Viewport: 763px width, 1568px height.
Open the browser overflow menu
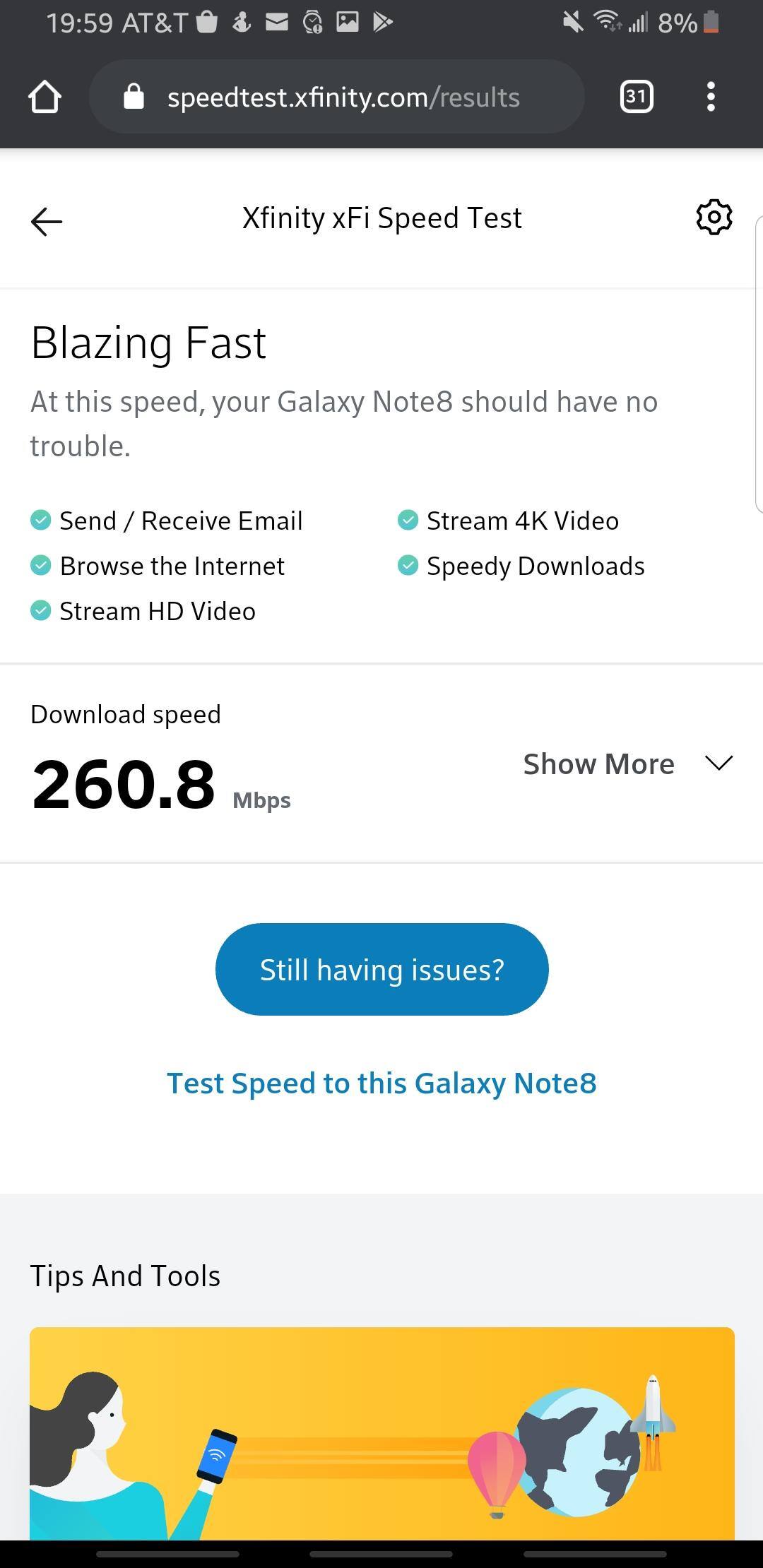pyautogui.click(x=711, y=97)
